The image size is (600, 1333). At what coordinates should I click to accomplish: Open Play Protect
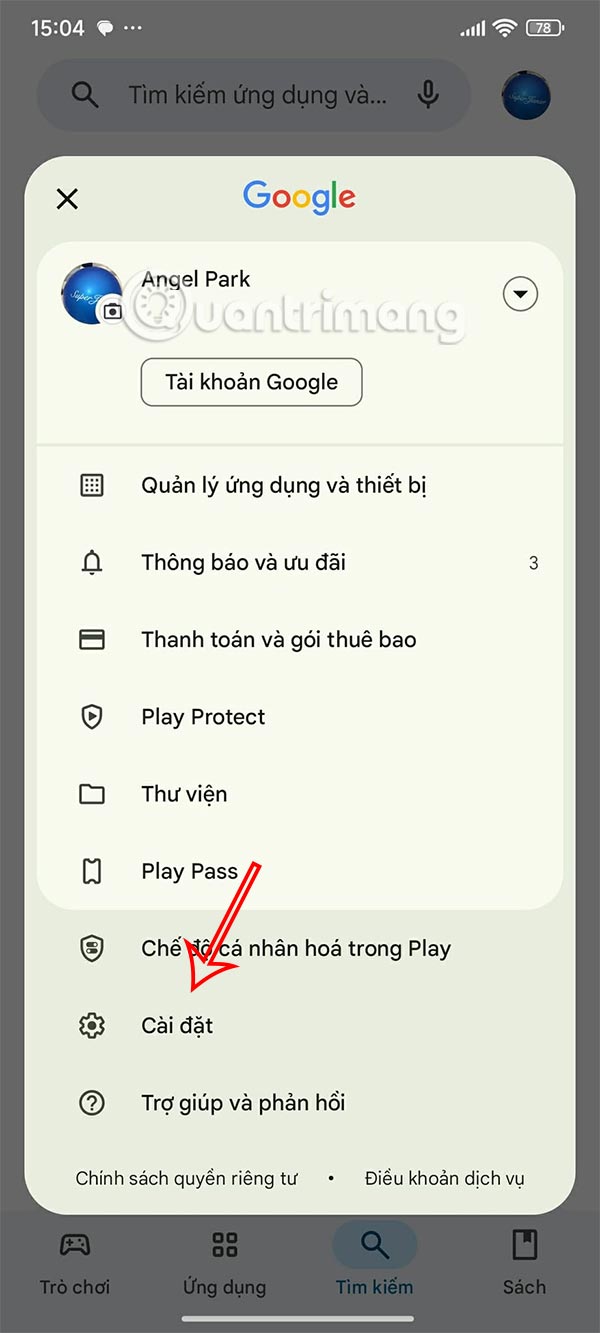point(203,717)
